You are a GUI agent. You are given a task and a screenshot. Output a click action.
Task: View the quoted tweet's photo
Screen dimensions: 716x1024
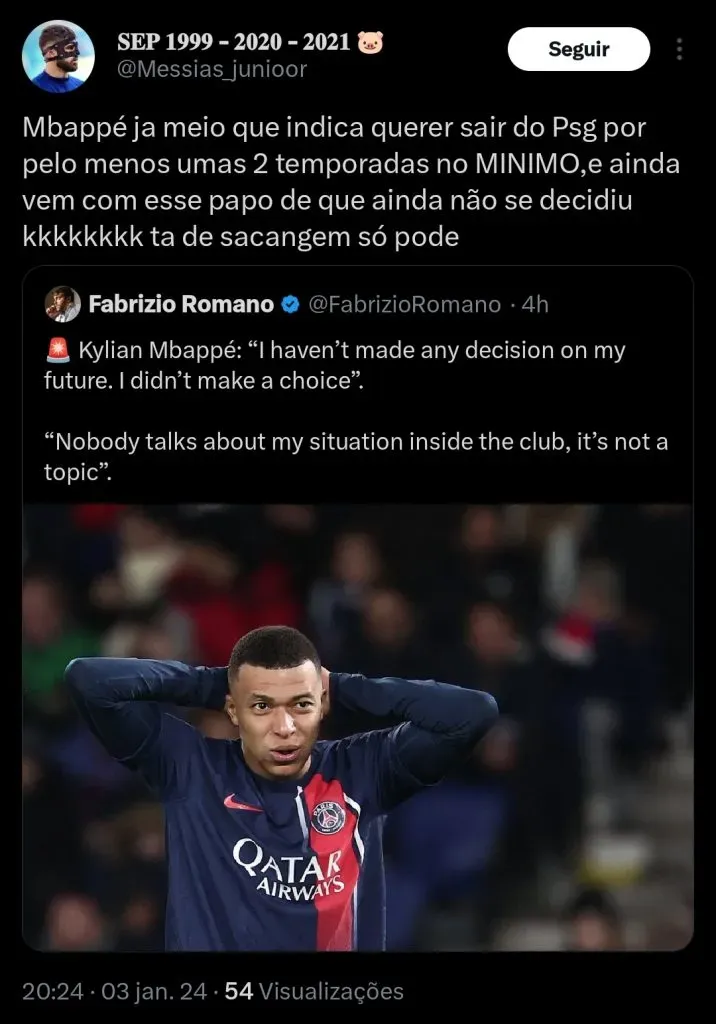tap(358, 727)
